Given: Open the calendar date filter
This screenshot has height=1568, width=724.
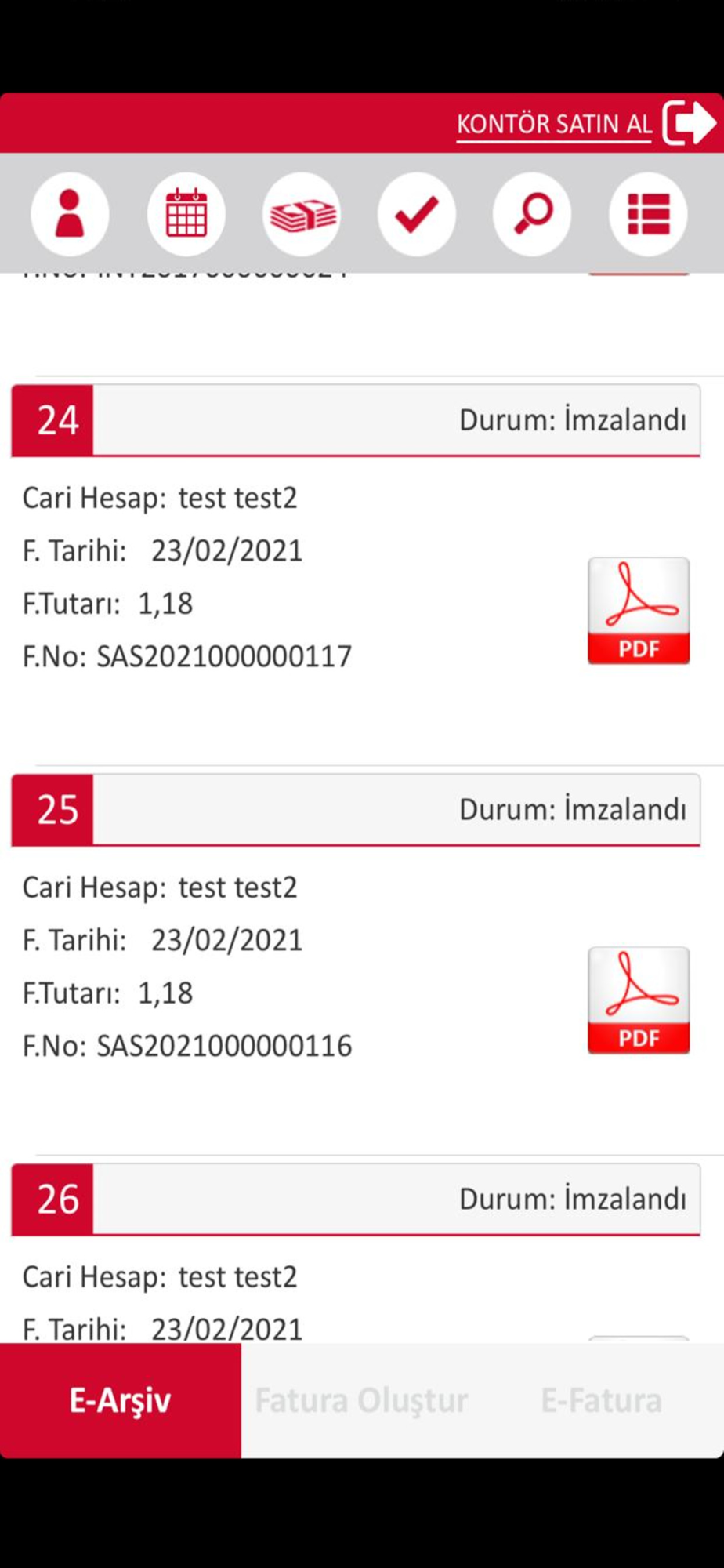Looking at the screenshot, I should 186,213.
